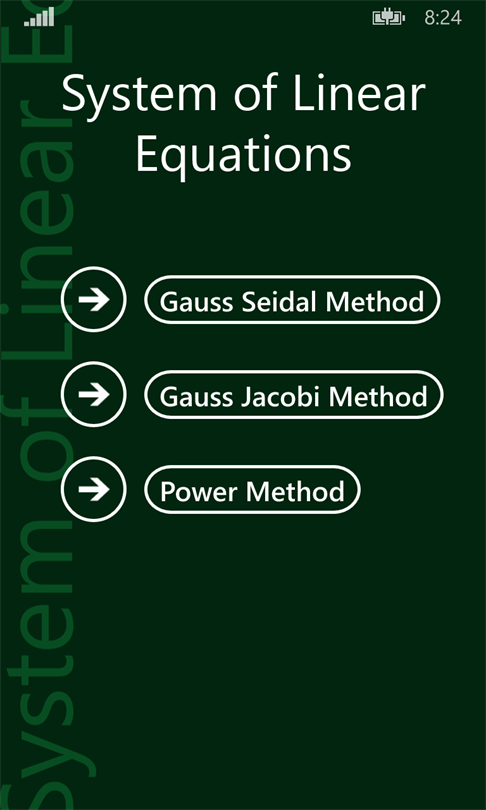Screen dimensions: 486x810
Task: Tap the arrow icon beside Gauss Jacobi Method
Action: tap(93, 395)
